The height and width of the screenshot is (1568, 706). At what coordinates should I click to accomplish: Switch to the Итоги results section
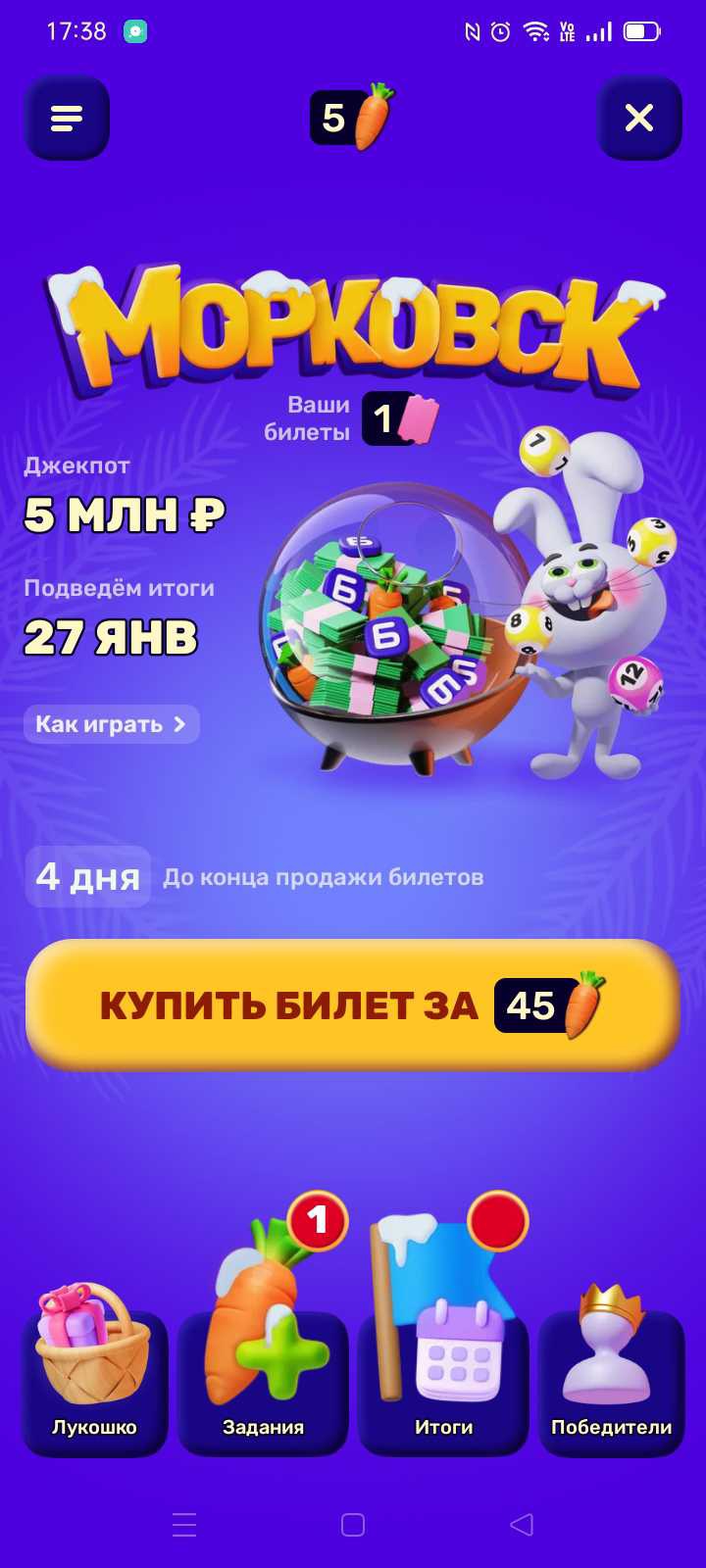[x=443, y=1380]
